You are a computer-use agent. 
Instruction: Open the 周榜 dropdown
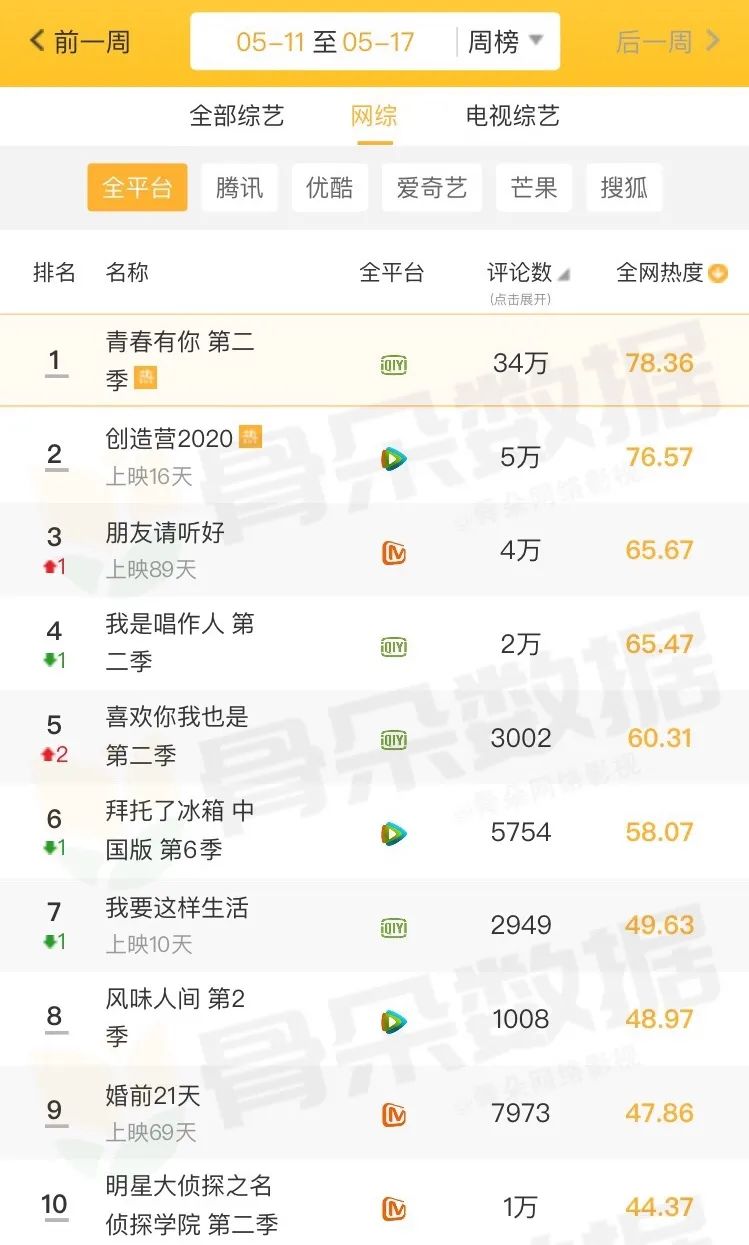[502, 41]
